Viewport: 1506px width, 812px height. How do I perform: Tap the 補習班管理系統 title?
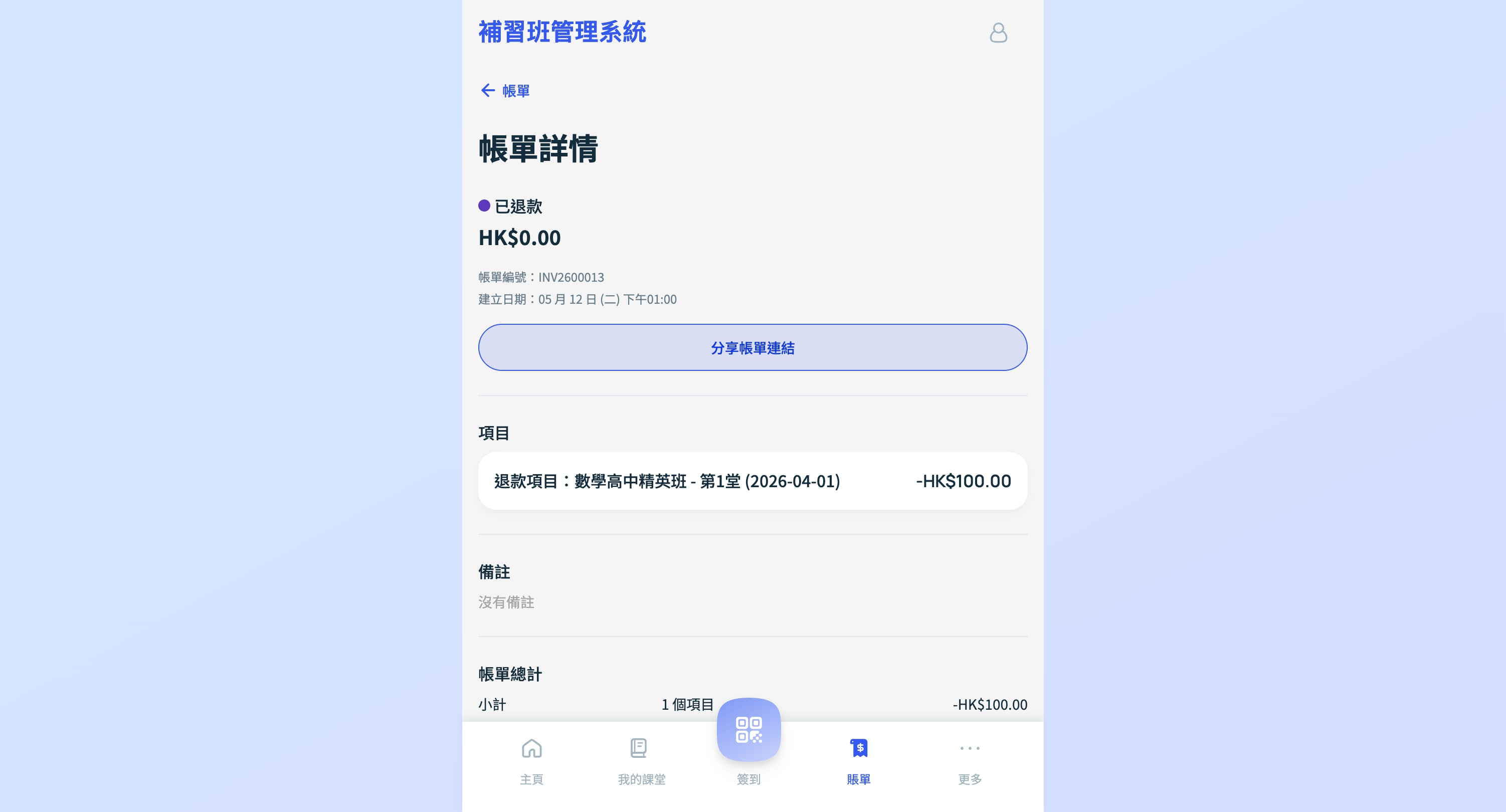coord(562,32)
